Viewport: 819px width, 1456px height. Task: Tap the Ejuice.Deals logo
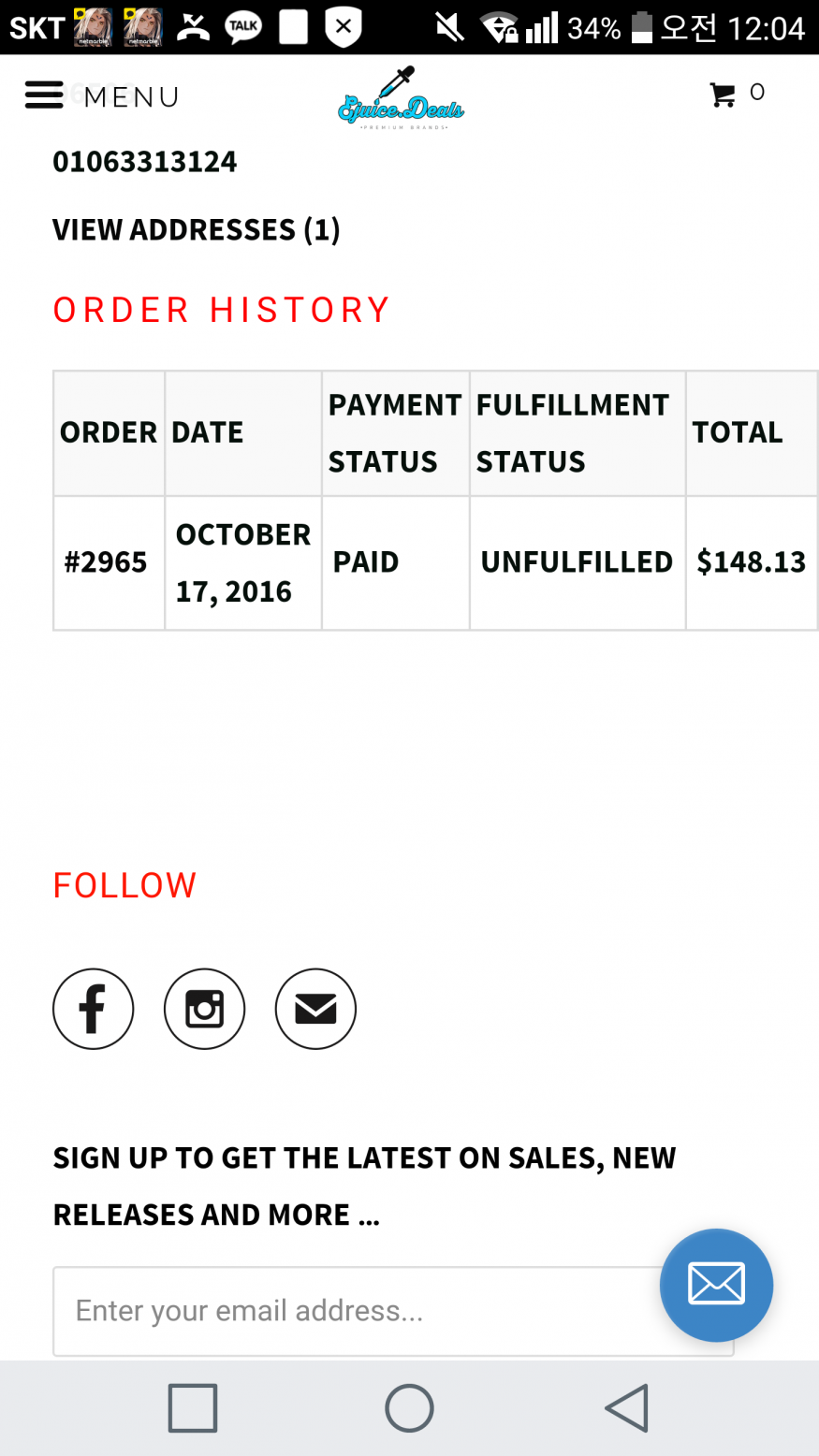[x=401, y=97]
